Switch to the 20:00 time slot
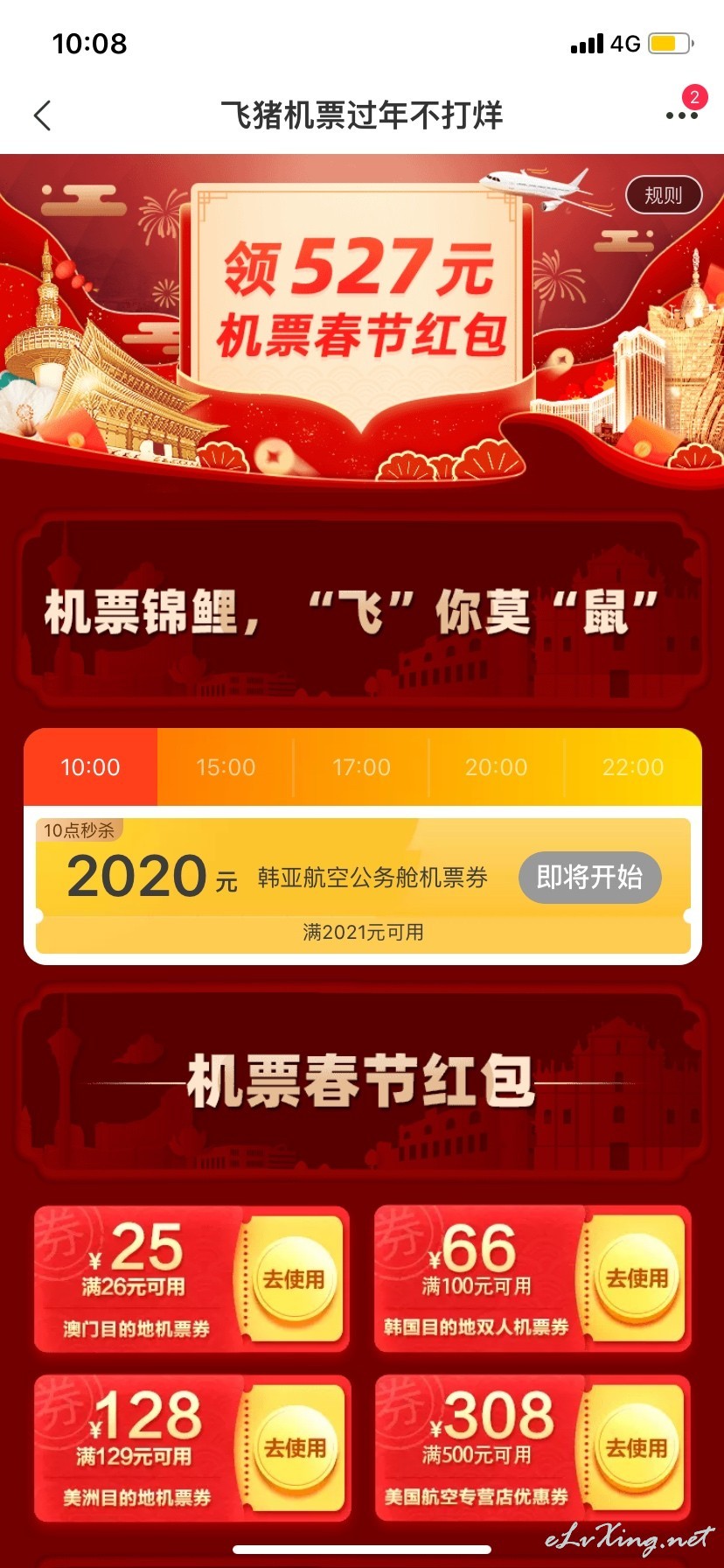724x1568 pixels. click(496, 767)
